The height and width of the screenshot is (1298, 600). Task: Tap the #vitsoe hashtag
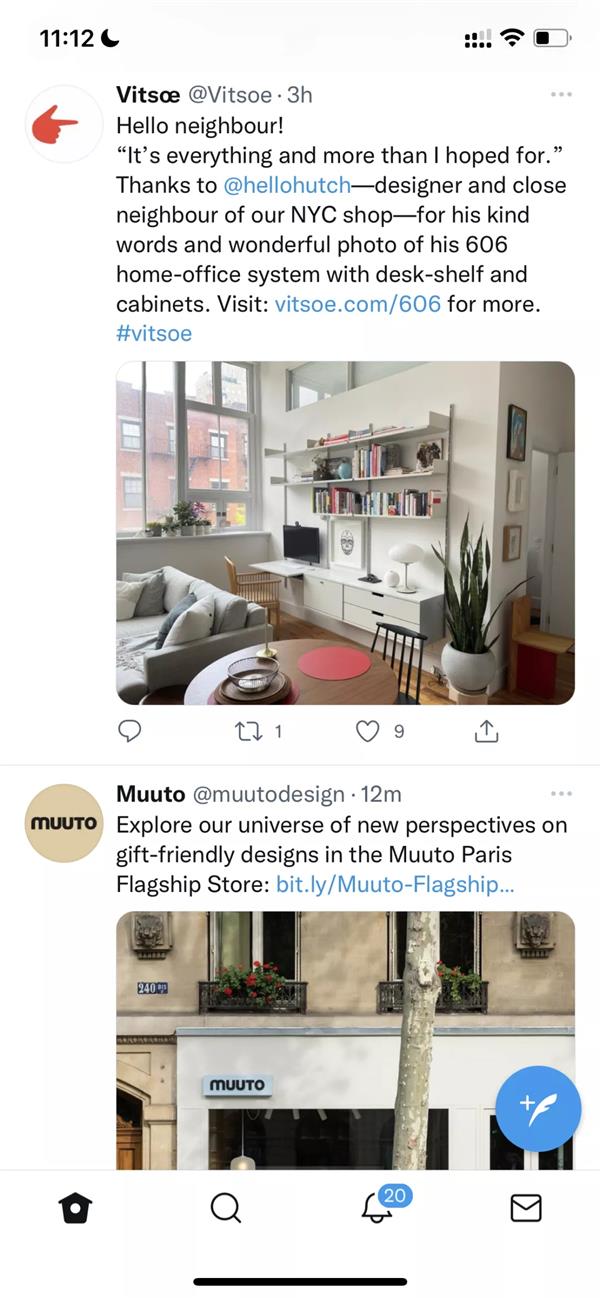(x=154, y=333)
